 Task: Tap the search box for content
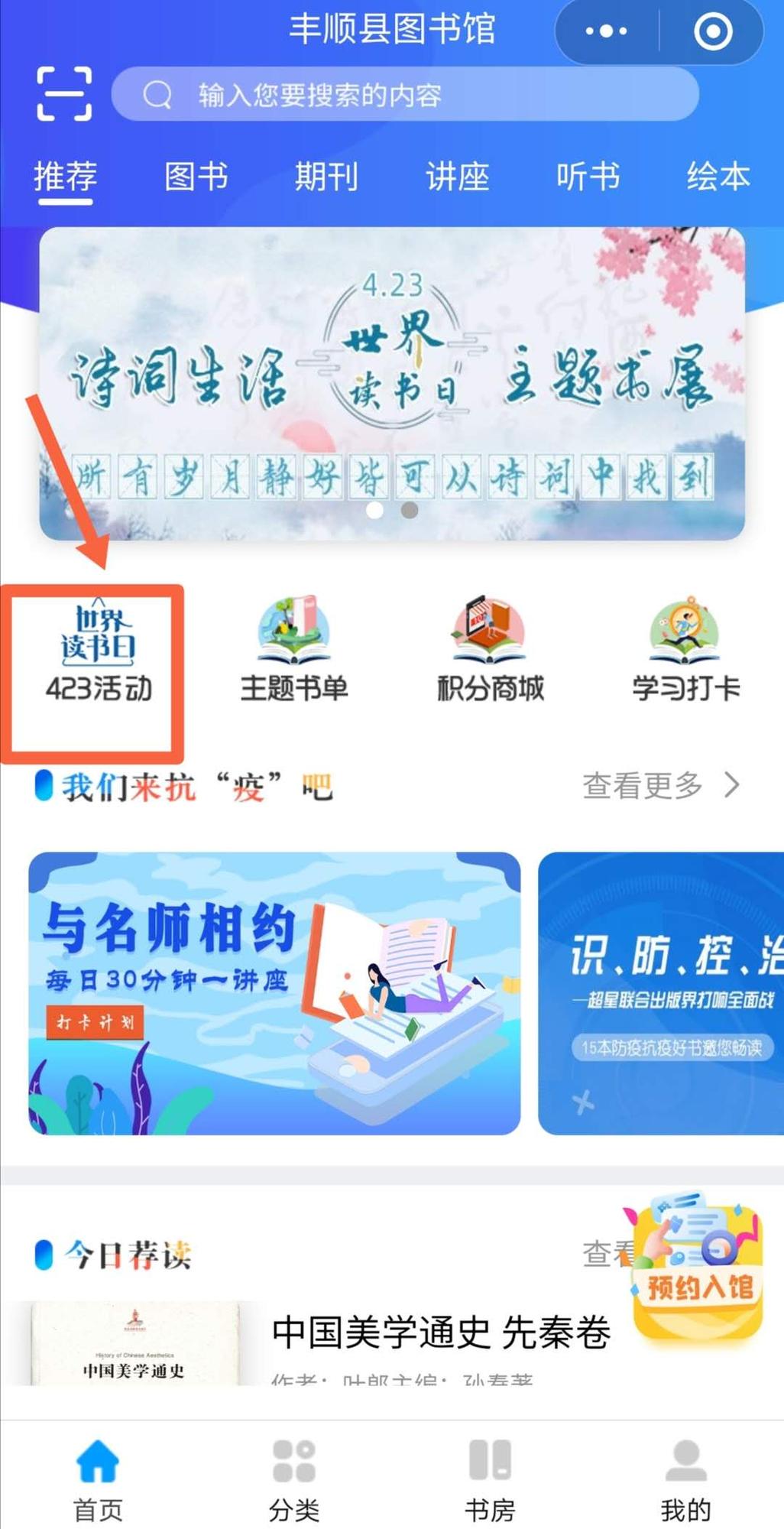(405, 95)
